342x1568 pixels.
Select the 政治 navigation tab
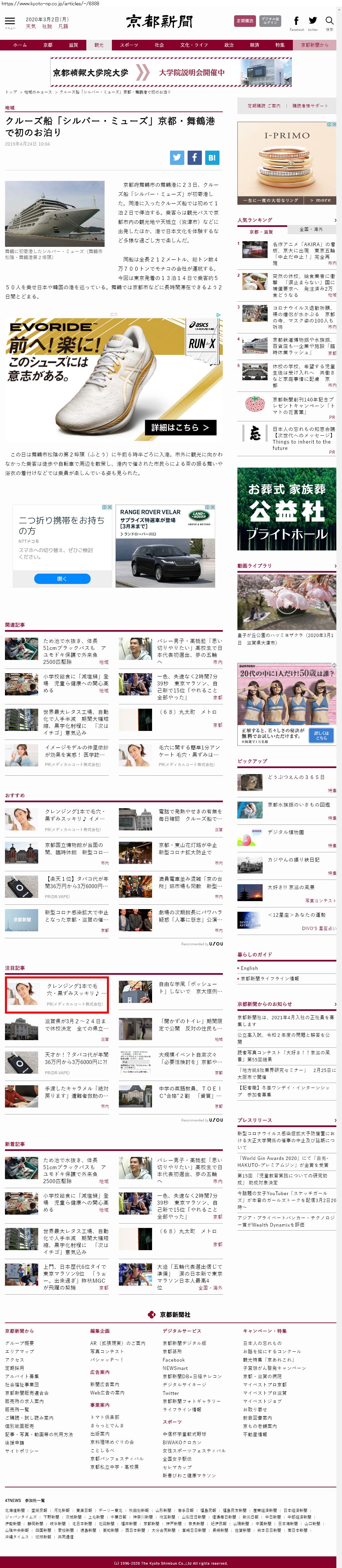(229, 45)
